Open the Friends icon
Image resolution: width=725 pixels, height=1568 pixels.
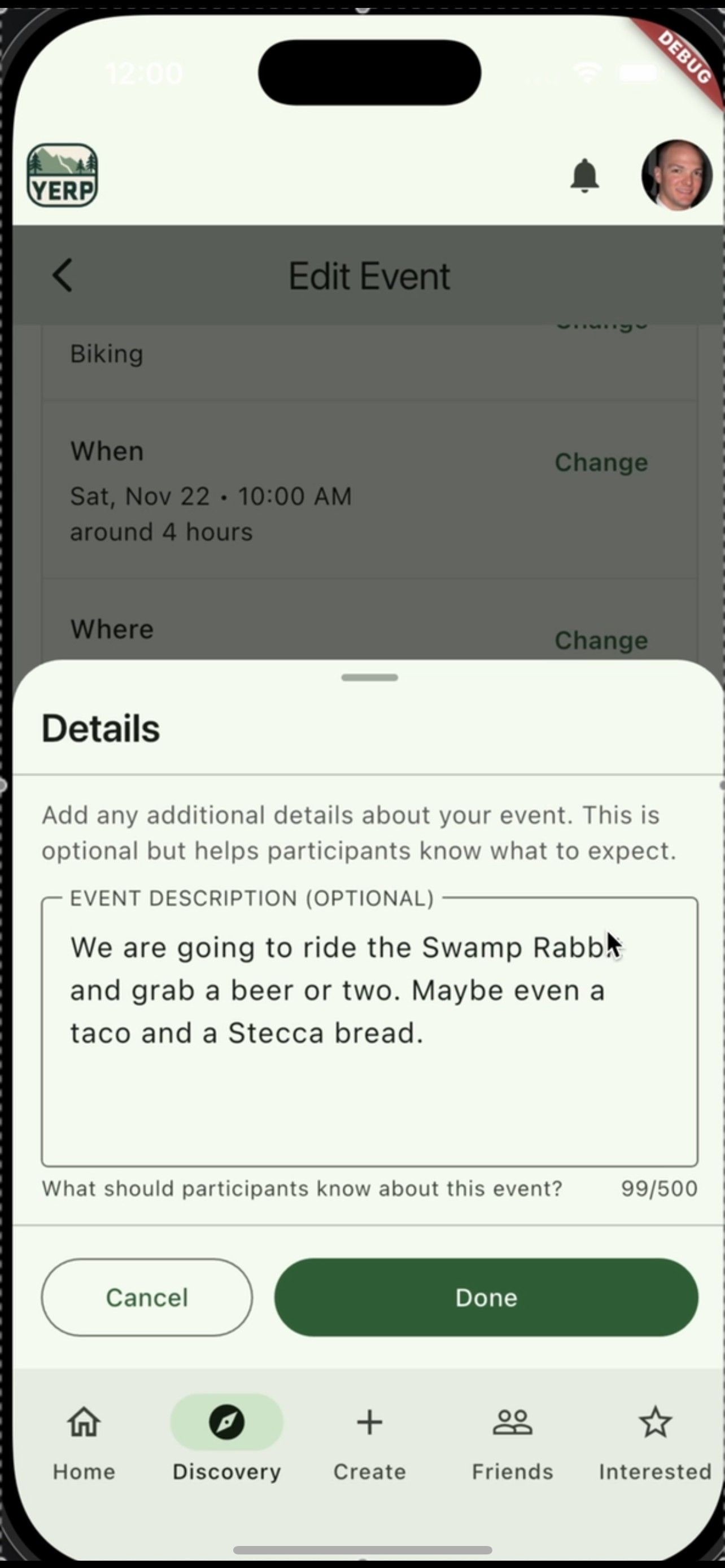coord(512,1422)
